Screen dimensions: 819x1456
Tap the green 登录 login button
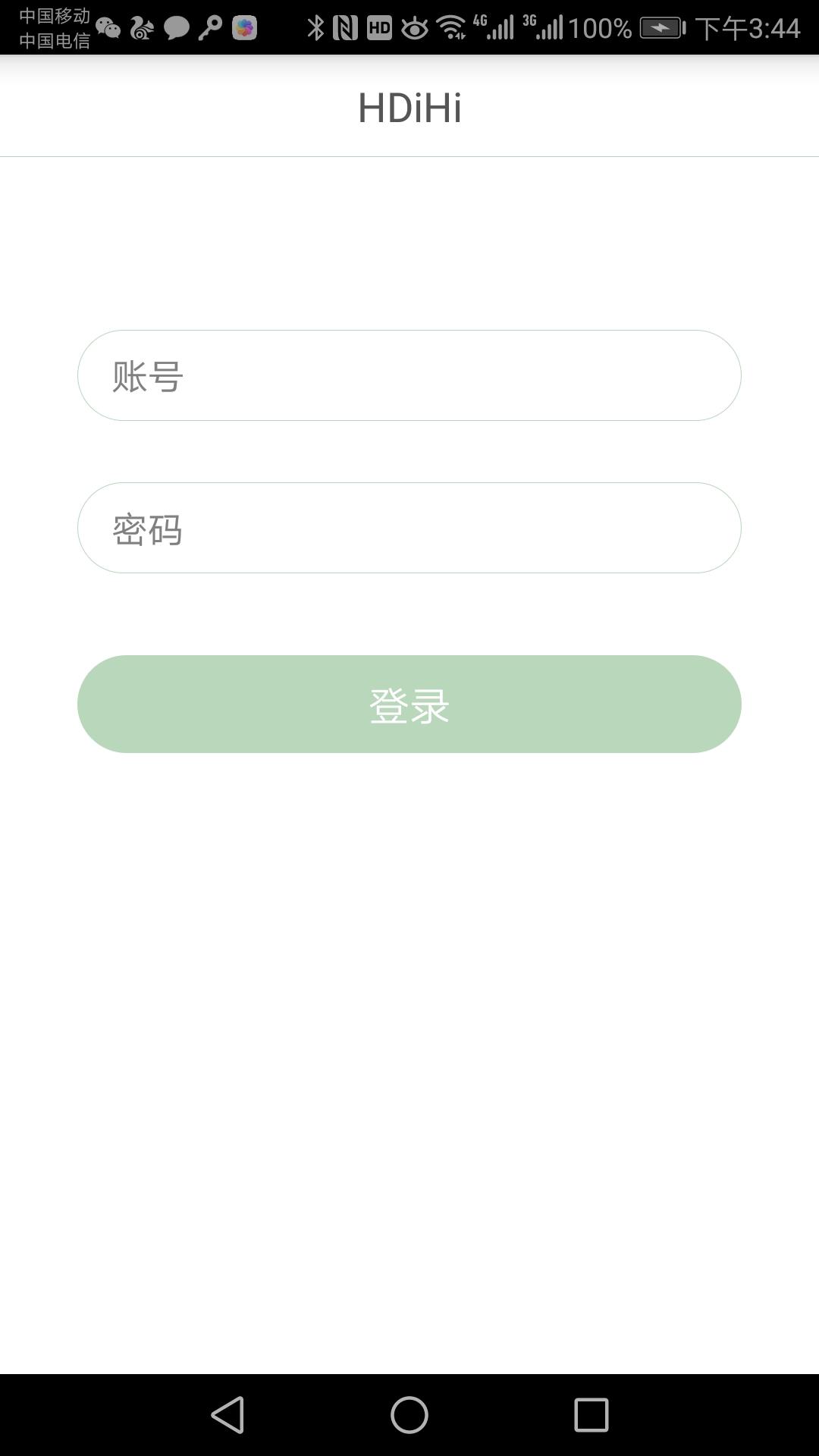[409, 704]
